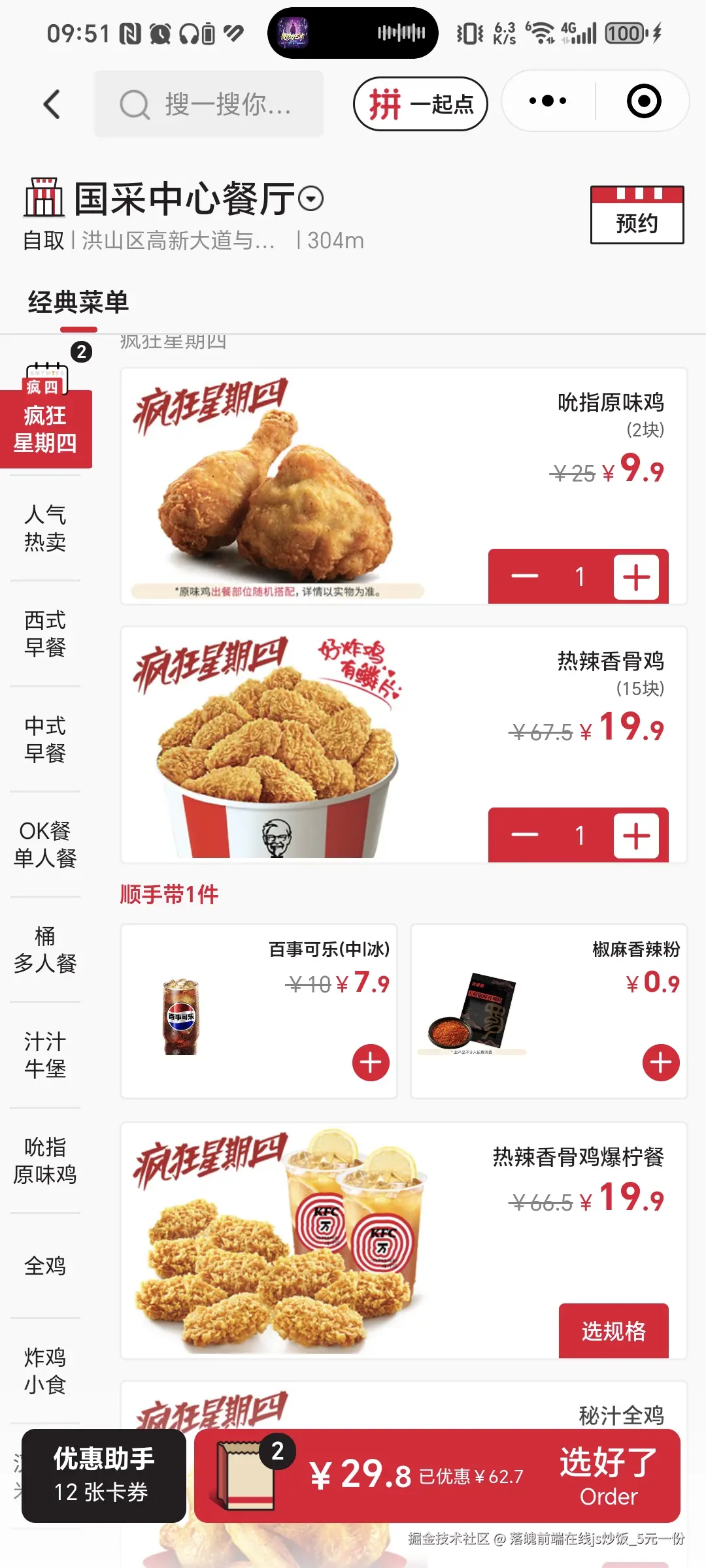This screenshot has height=1568, width=706.
Task: Tap the search magnifier icon
Action: pyautogui.click(x=135, y=105)
